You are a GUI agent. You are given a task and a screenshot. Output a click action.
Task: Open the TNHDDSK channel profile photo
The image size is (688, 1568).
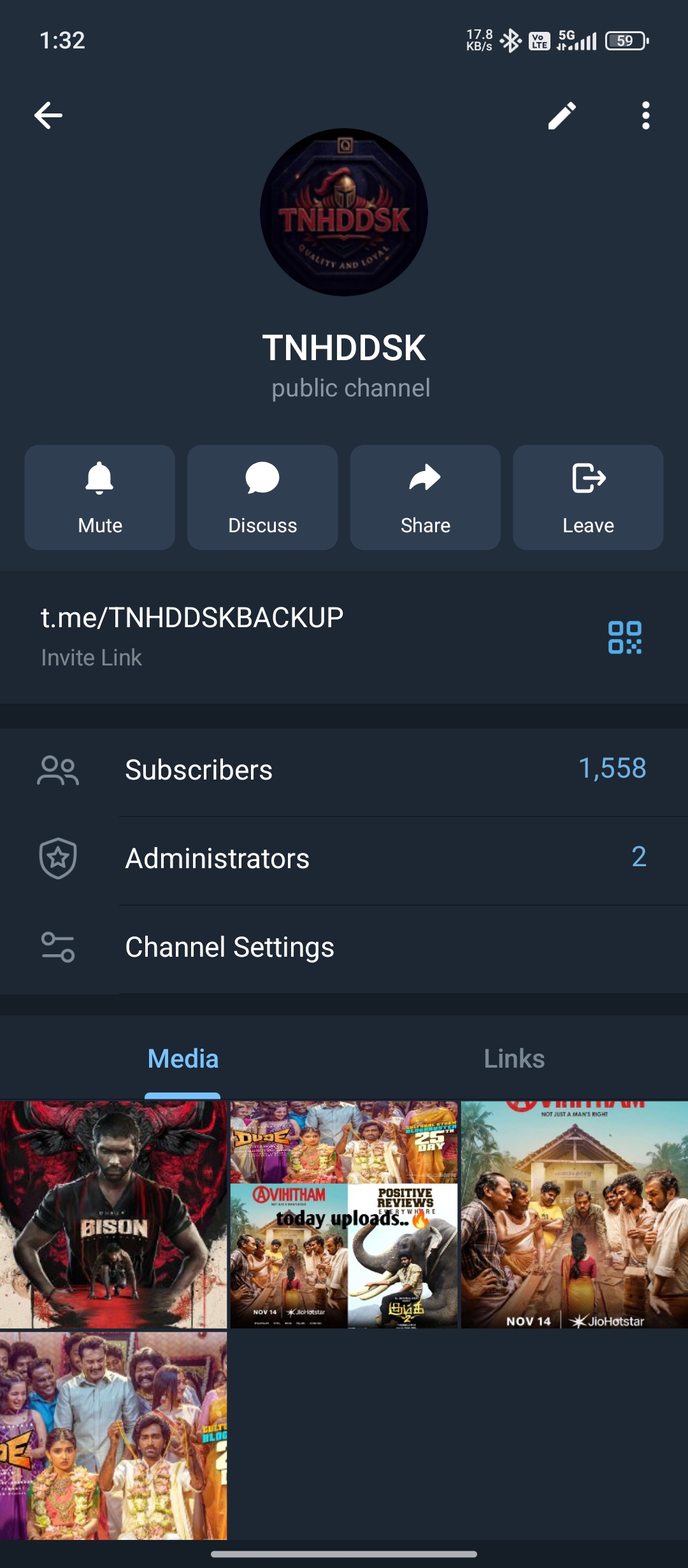344,212
